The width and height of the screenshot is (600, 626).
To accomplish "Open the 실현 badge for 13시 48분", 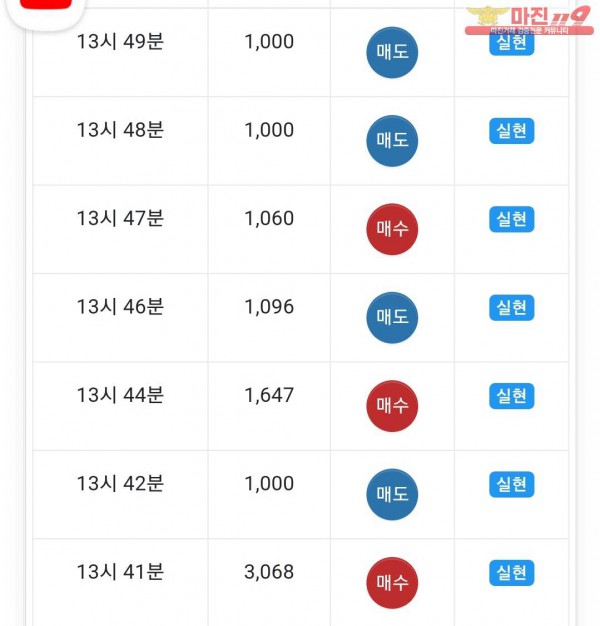I will [511, 131].
